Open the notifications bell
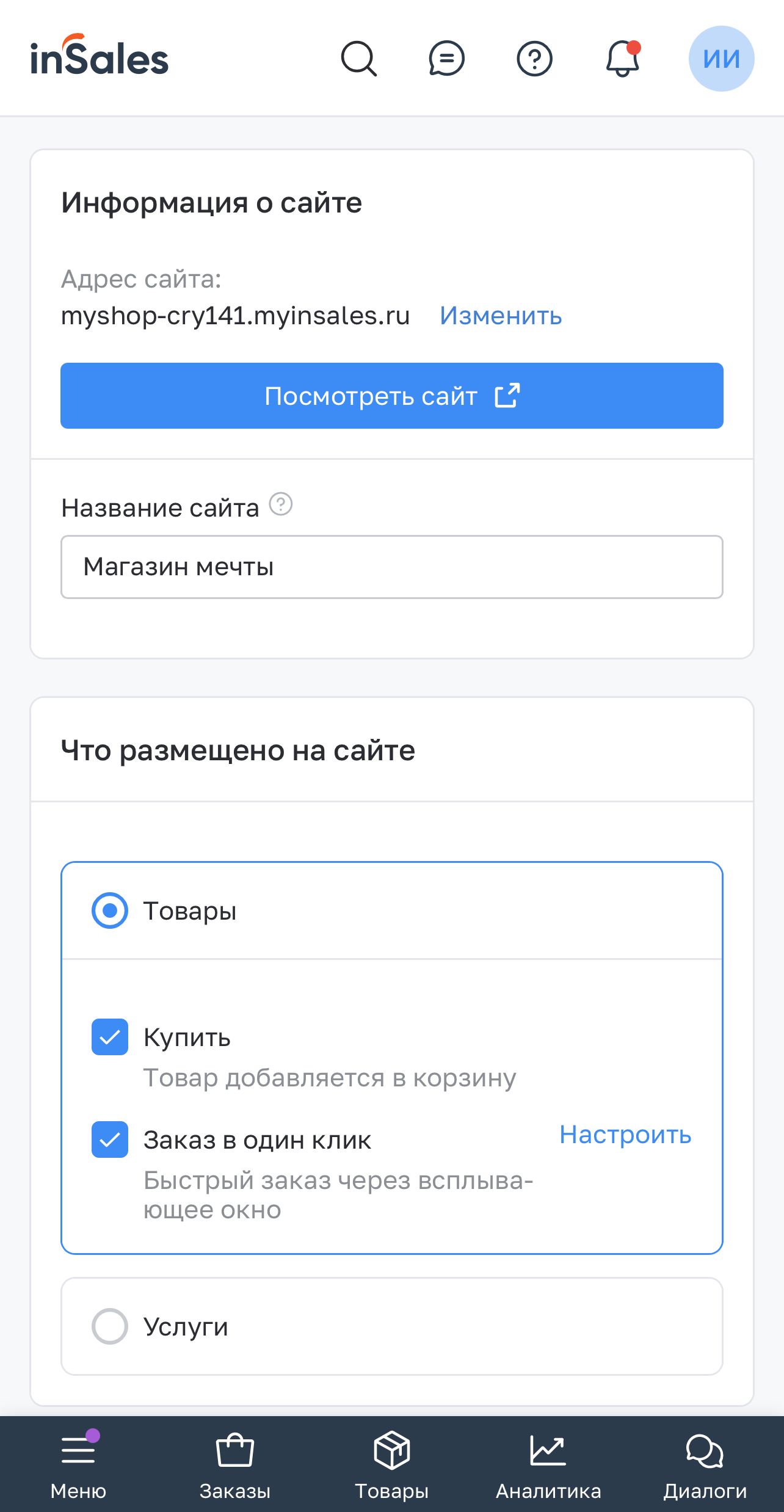This screenshot has width=784, height=1512. coord(623,59)
